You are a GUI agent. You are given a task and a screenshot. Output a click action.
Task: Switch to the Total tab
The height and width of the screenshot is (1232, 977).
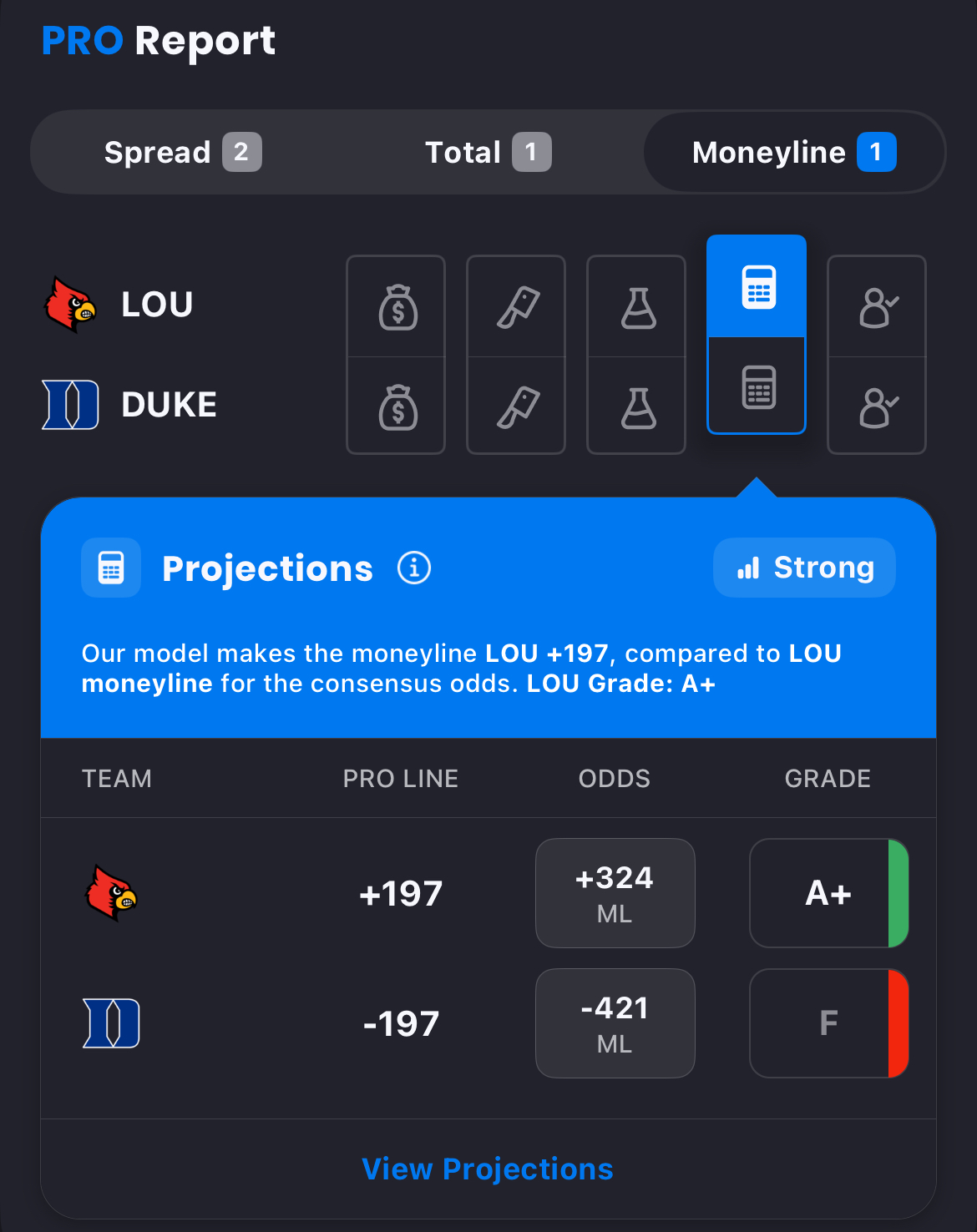488,153
